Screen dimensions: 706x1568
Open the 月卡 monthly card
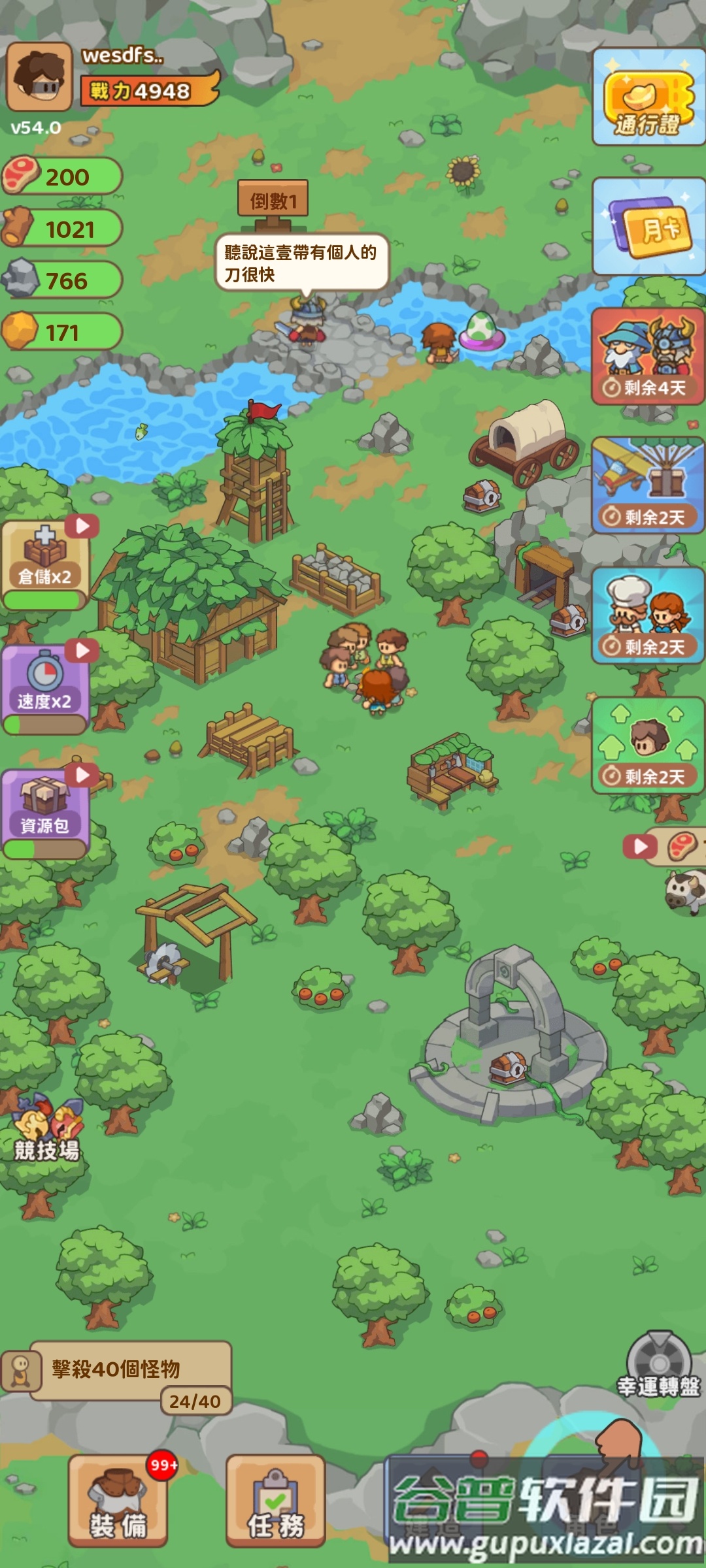(648, 227)
